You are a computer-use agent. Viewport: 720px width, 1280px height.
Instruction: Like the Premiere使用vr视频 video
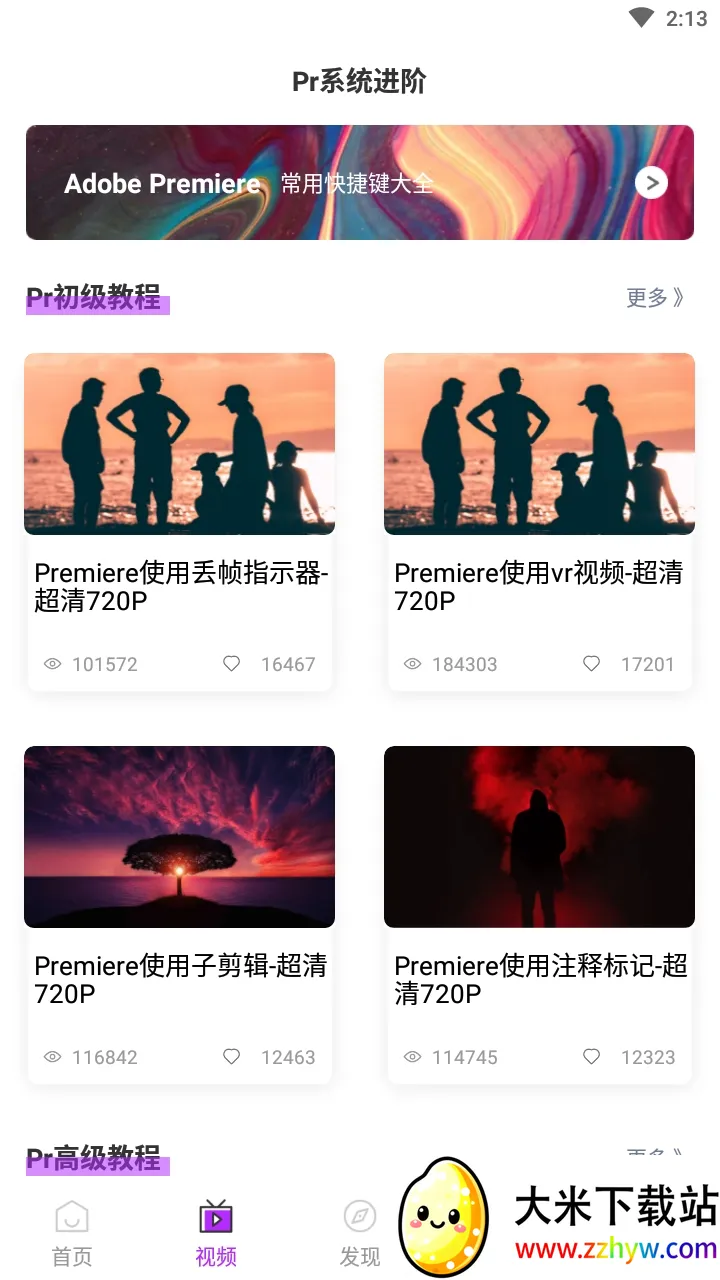[x=592, y=664]
